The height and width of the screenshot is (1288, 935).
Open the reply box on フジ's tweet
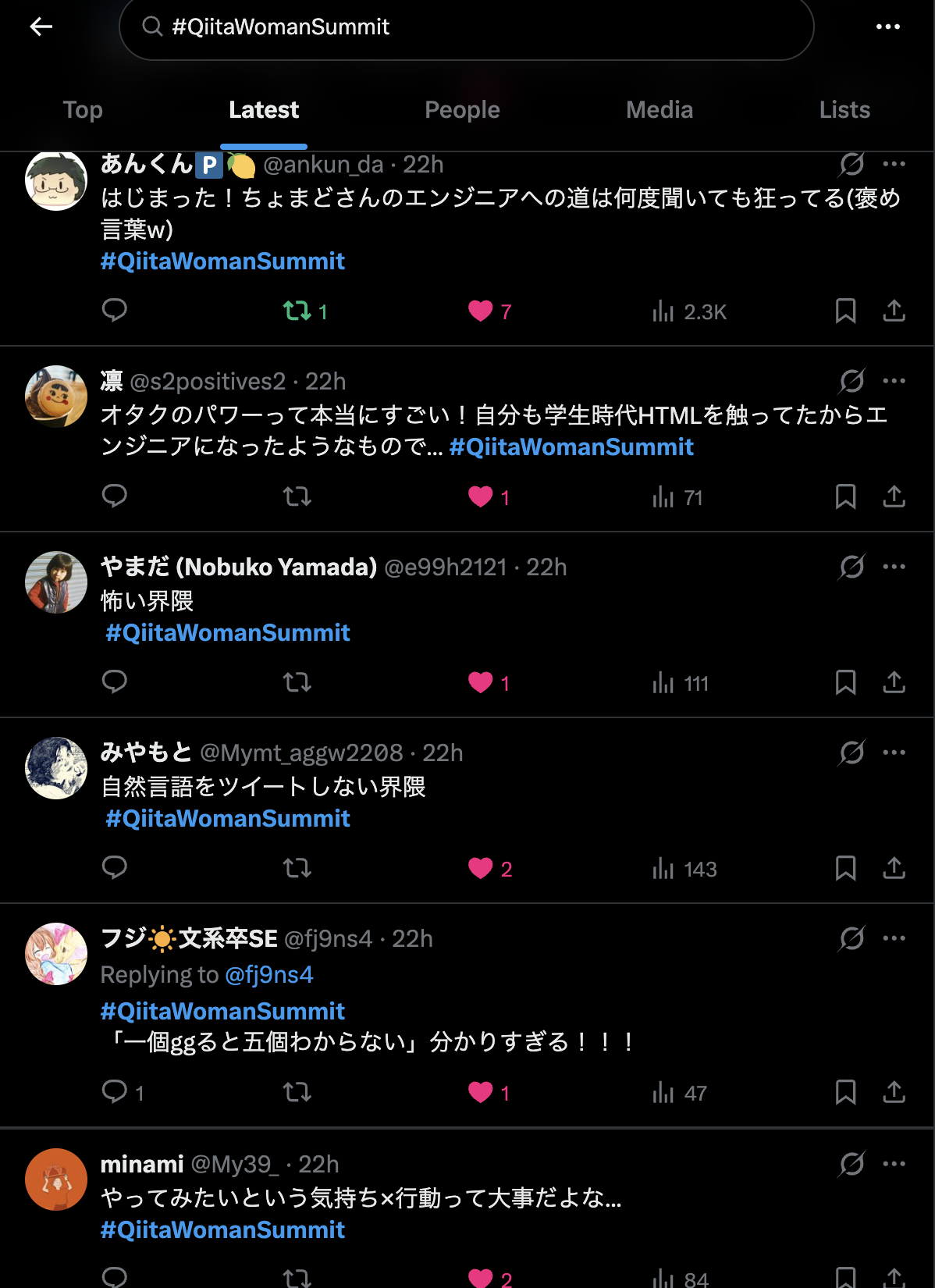[115, 1093]
